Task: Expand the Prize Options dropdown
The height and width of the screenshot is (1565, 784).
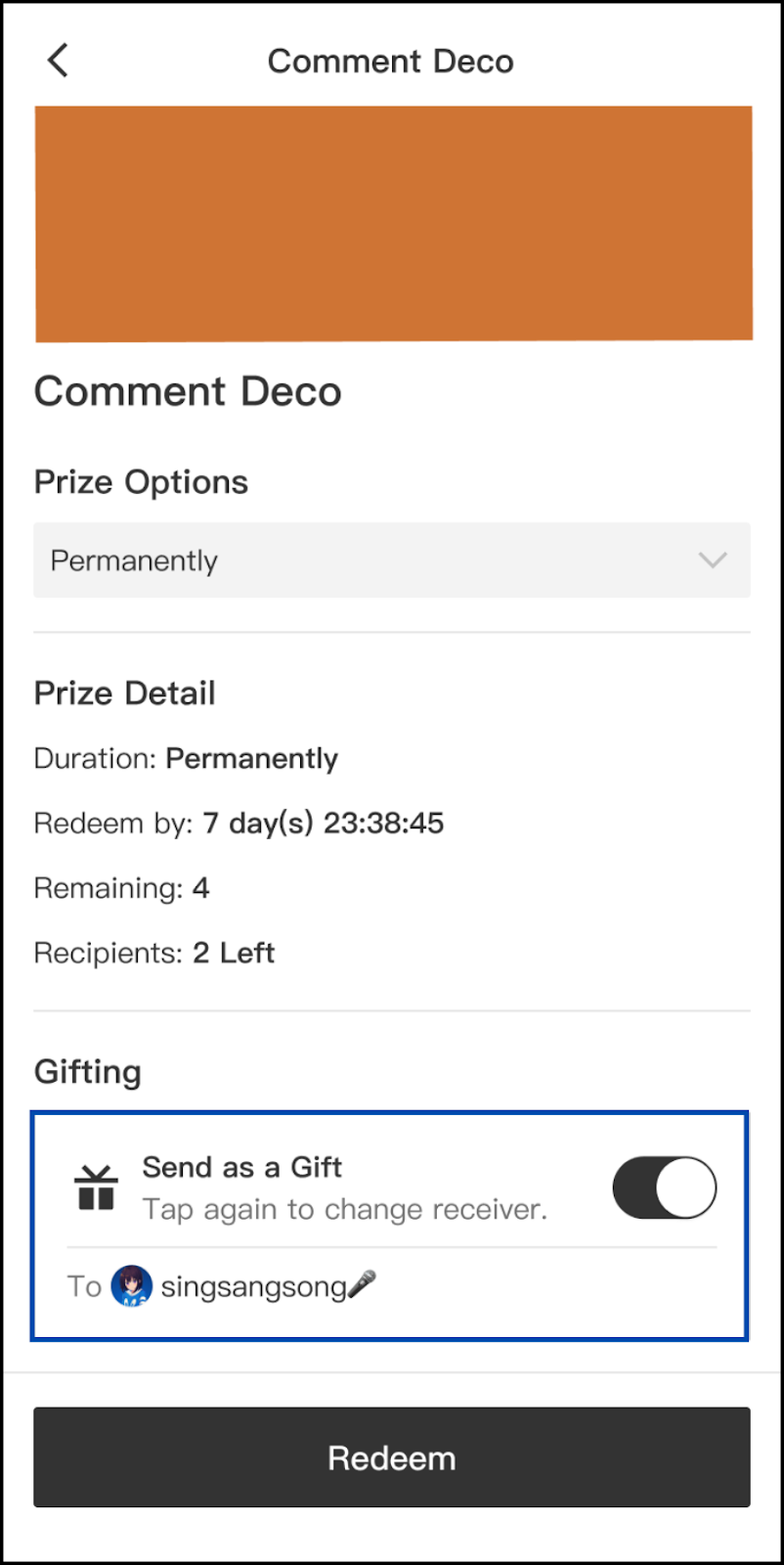Action: pyautogui.click(x=392, y=560)
